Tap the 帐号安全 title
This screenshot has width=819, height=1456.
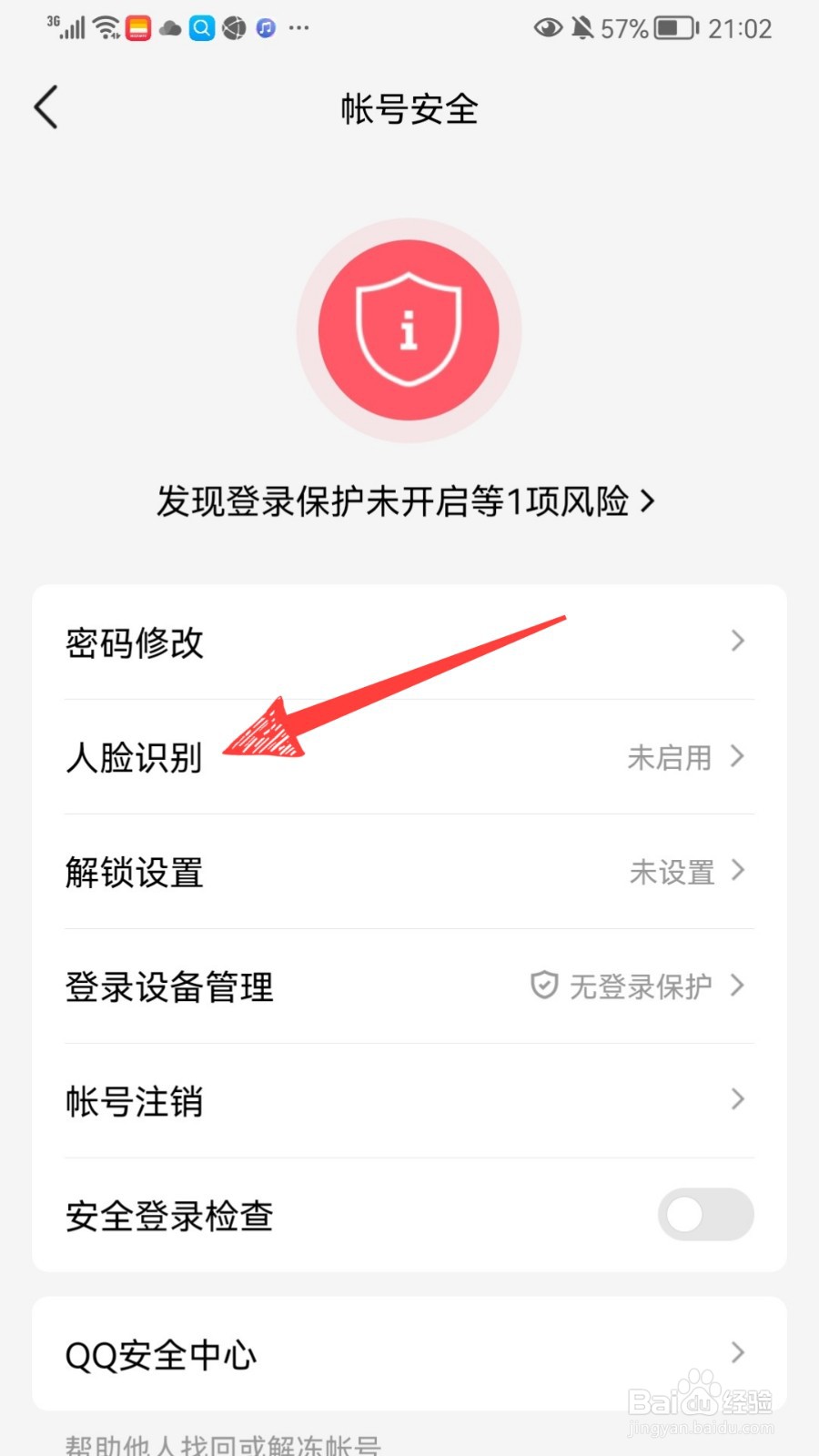(x=409, y=108)
